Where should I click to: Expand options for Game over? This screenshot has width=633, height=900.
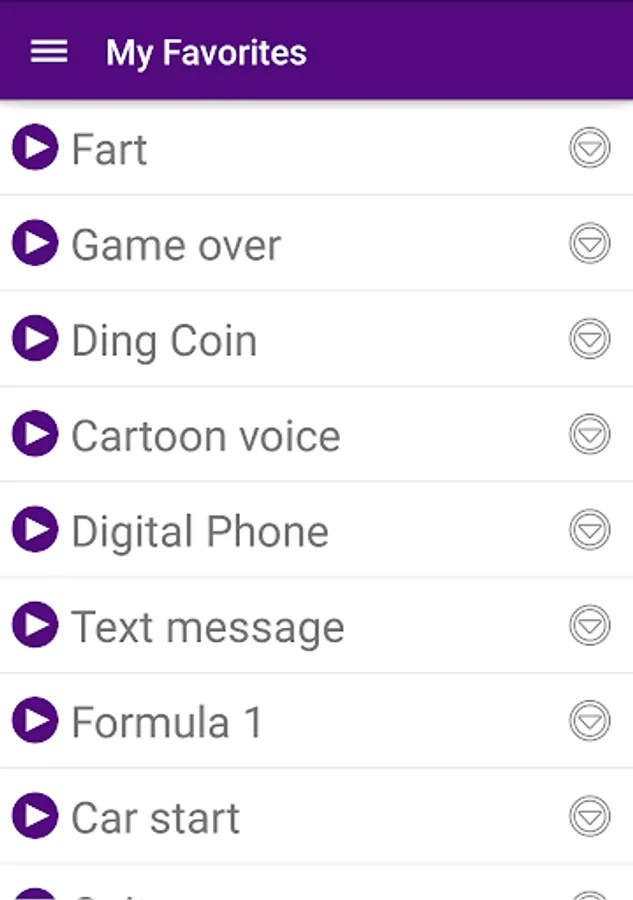click(x=590, y=243)
